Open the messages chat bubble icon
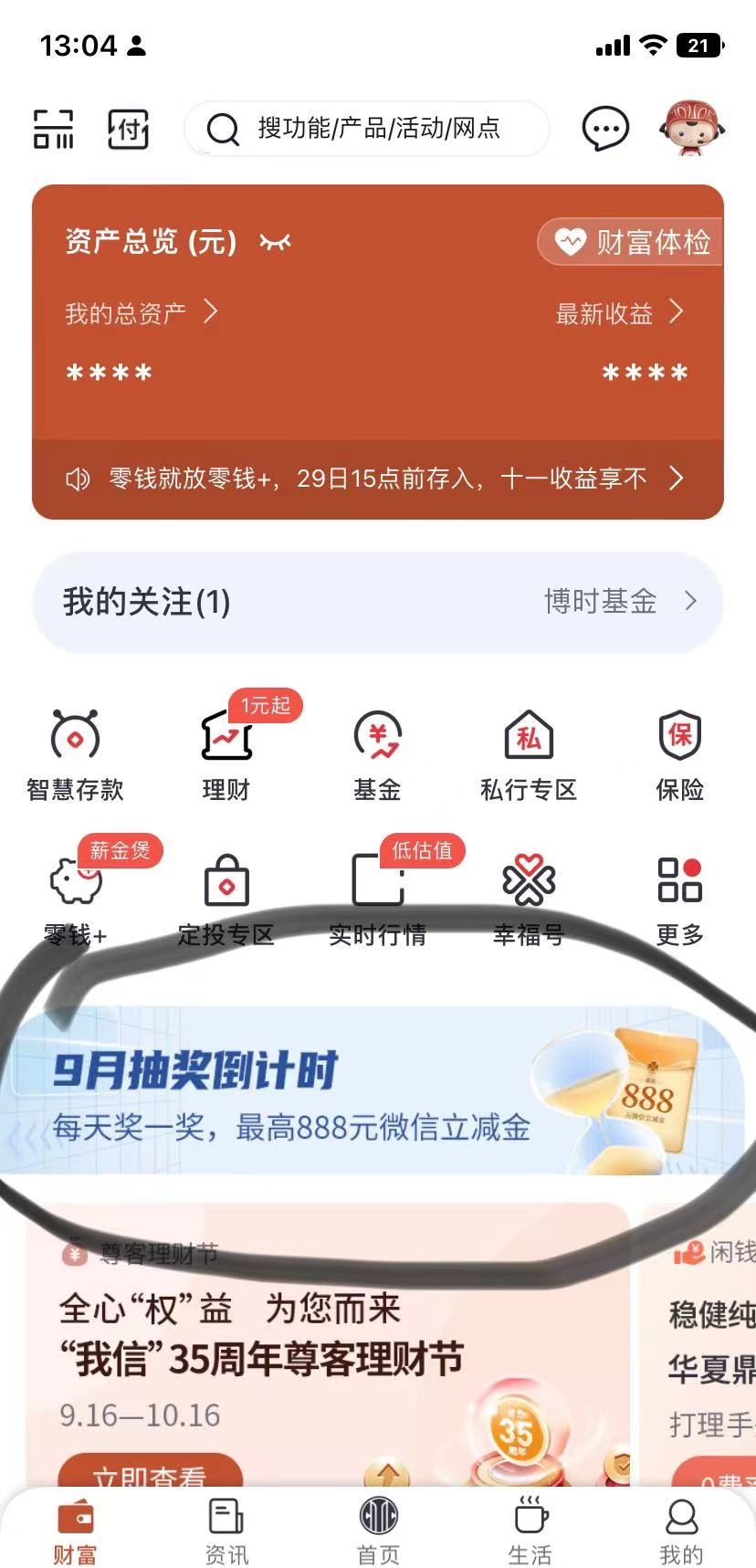Image resolution: width=756 pixels, height=1568 pixels. pyautogui.click(x=605, y=129)
